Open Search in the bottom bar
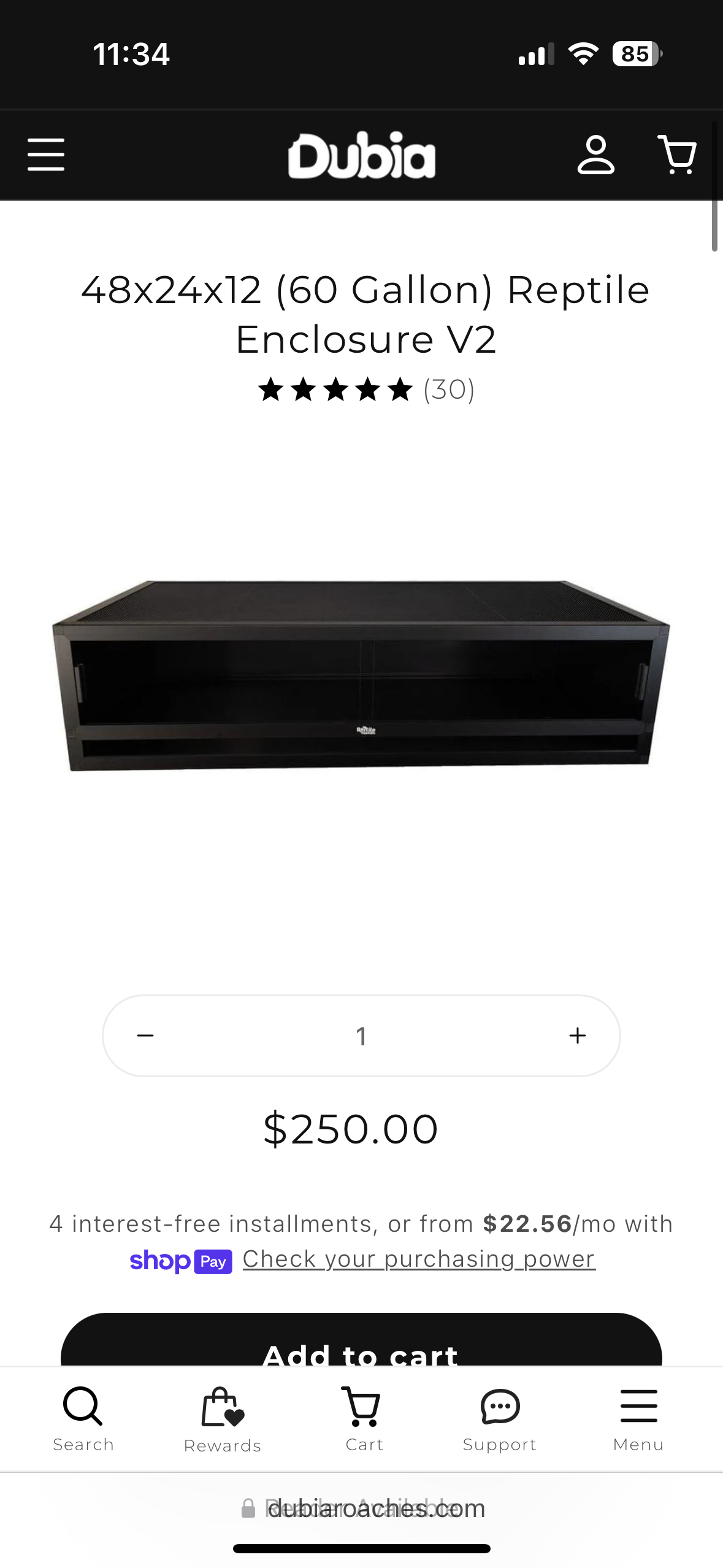 coord(83,1418)
